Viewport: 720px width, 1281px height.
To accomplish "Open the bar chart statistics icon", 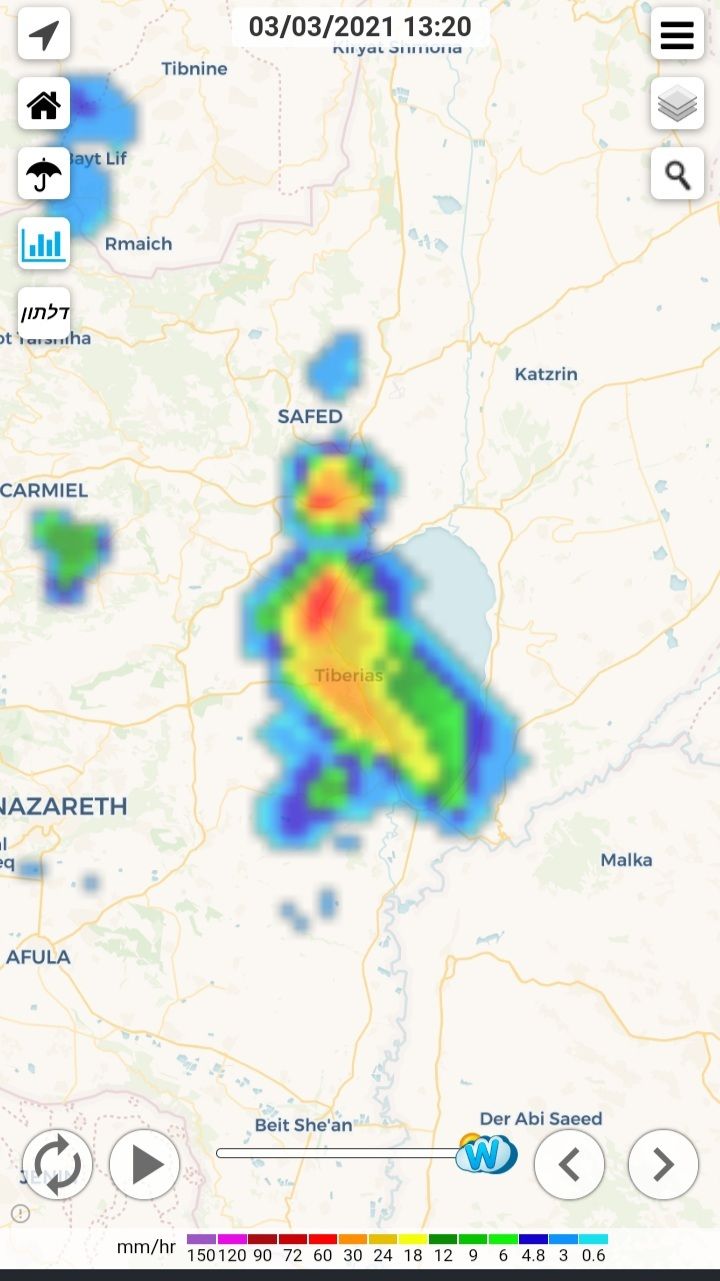I will point(44,244).
